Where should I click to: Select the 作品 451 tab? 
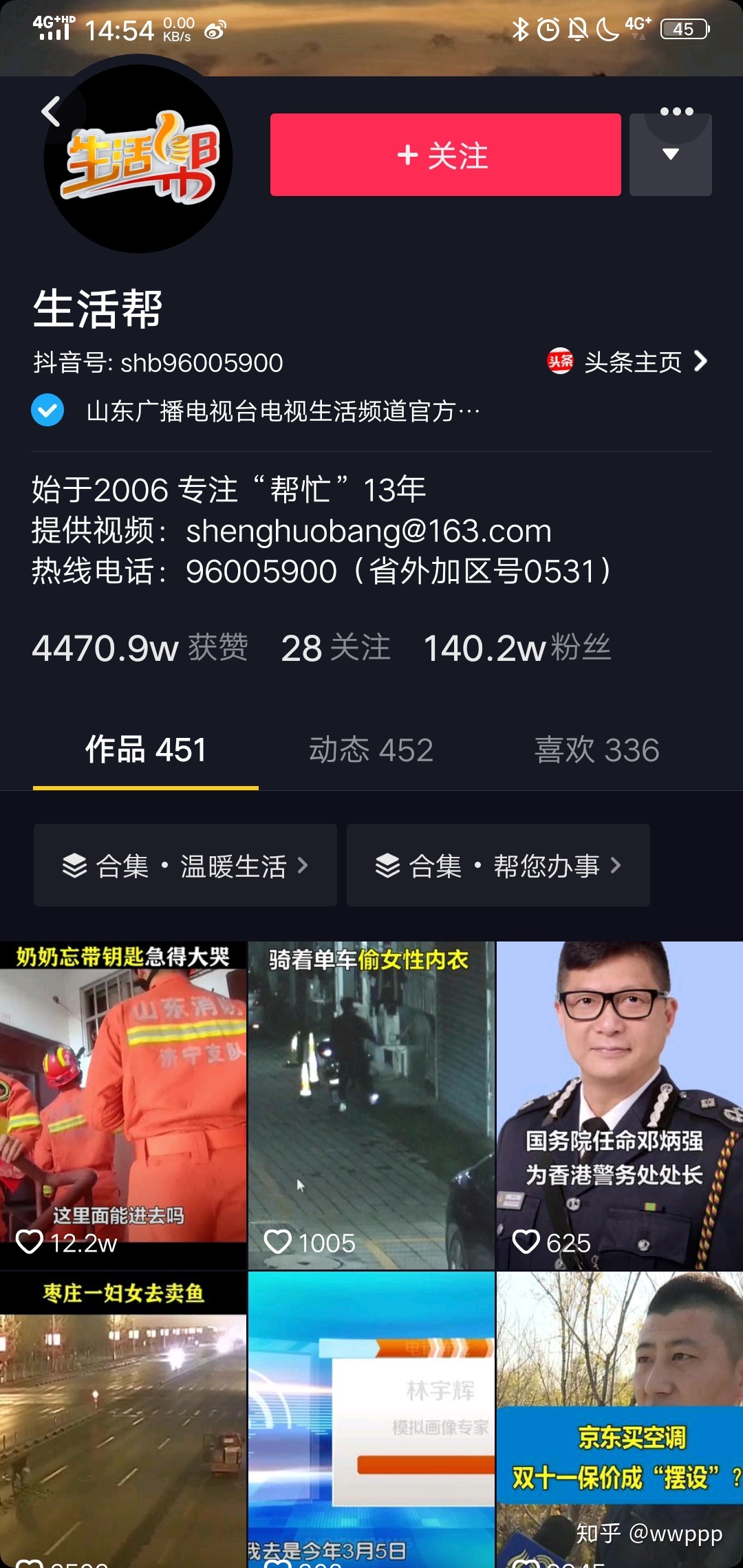pyautogui.click(x=146, y=750)
